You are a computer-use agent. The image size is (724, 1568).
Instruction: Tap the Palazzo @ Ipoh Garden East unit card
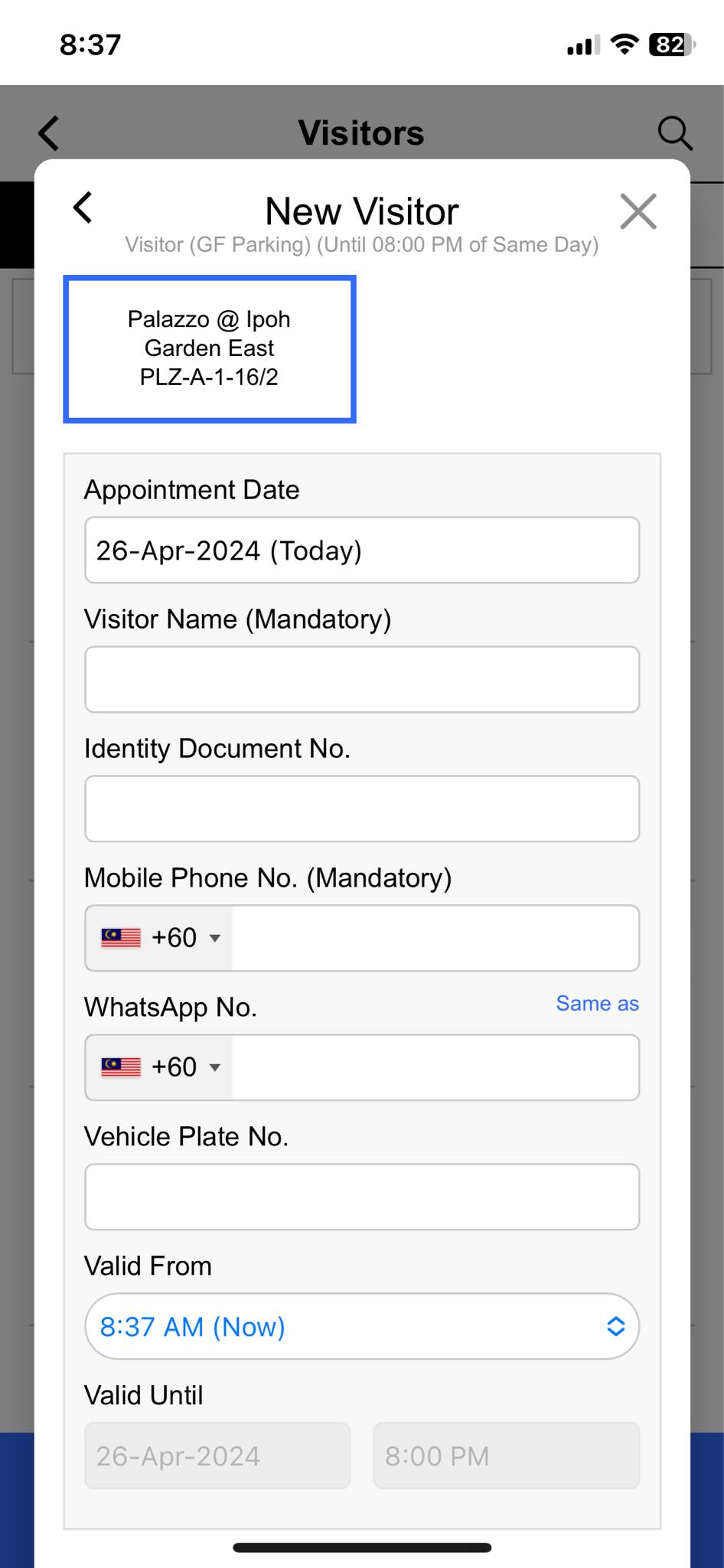tap(210, 347)
